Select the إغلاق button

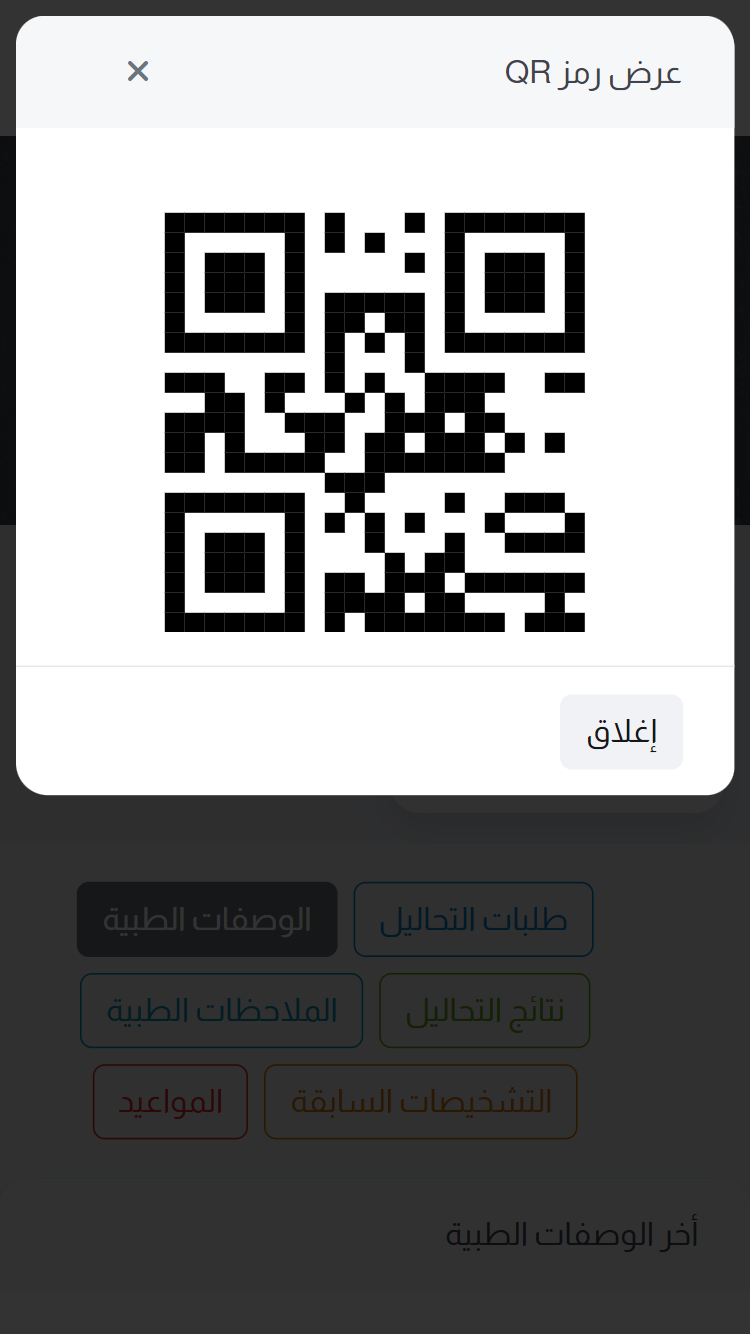pyautogui.click(x=621, y=731)
